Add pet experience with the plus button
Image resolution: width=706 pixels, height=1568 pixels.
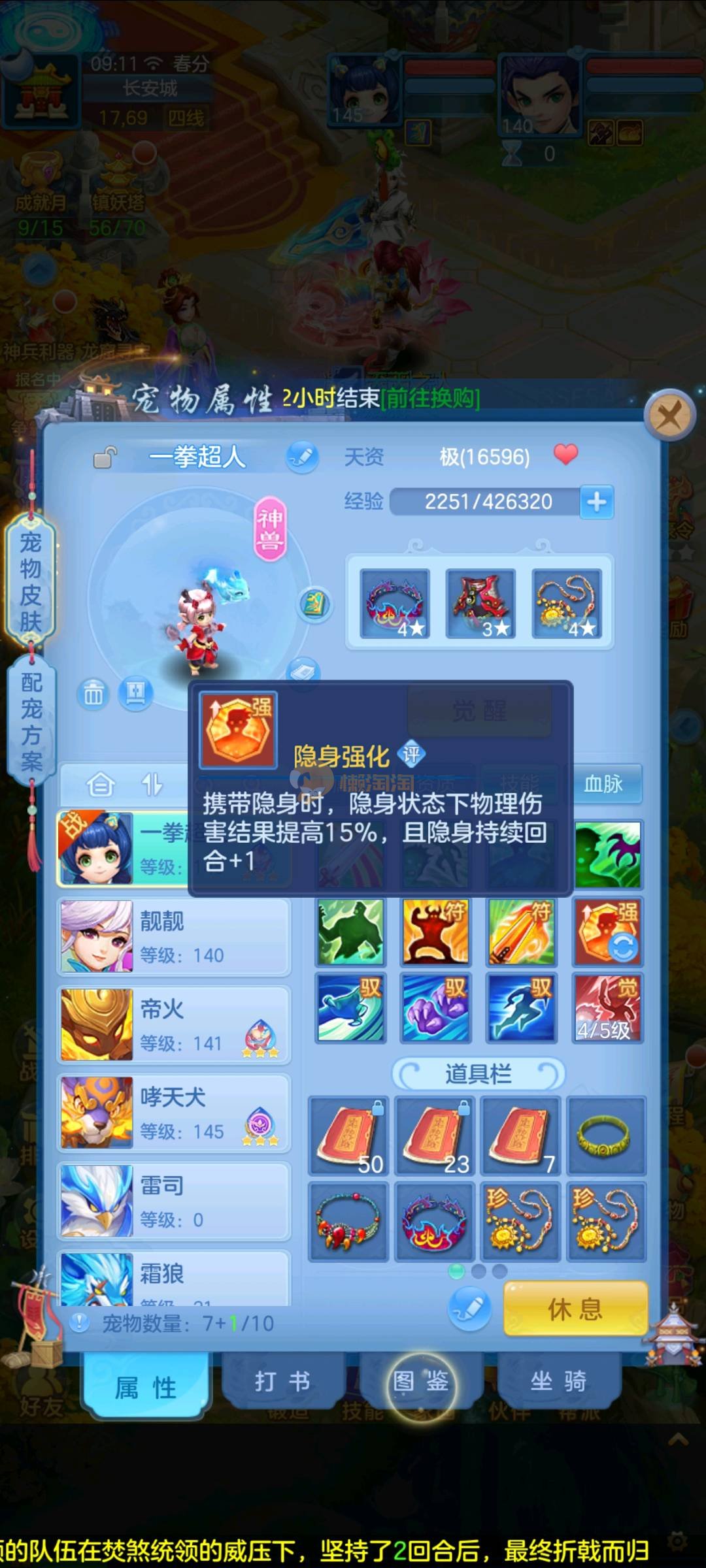point(596,502)
